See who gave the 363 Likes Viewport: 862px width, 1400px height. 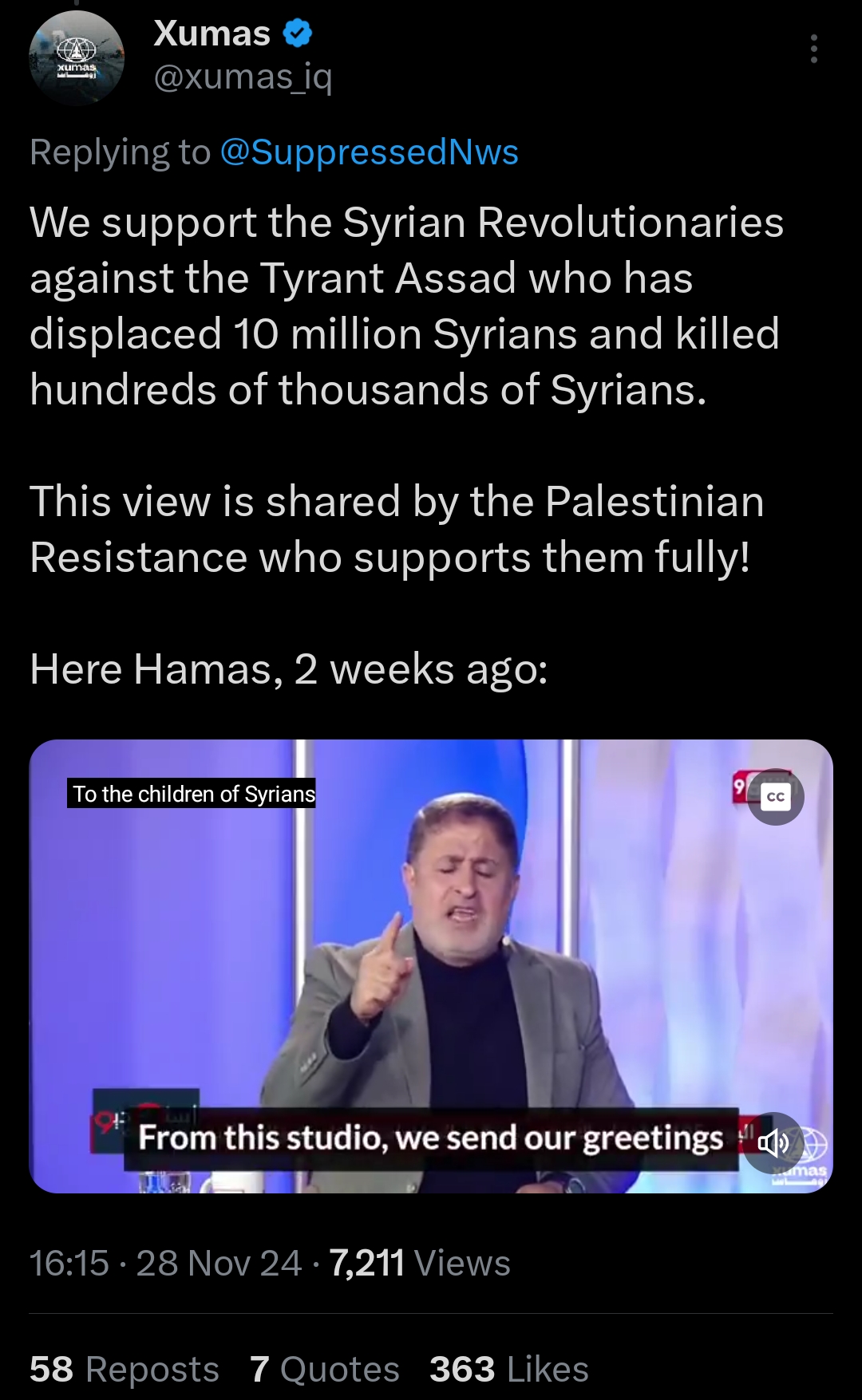point(508,1370)
